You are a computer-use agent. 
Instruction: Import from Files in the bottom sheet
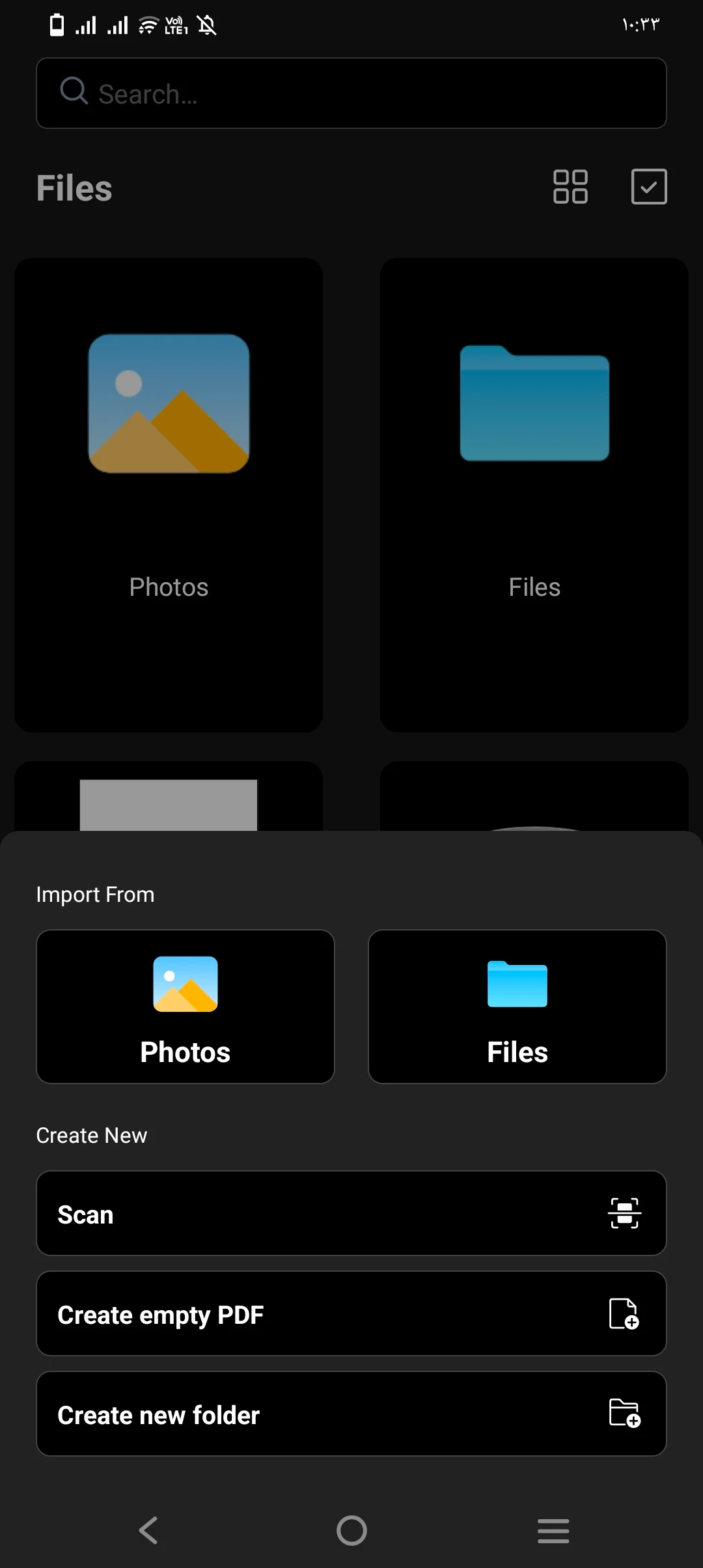[x=517, y=1007]
